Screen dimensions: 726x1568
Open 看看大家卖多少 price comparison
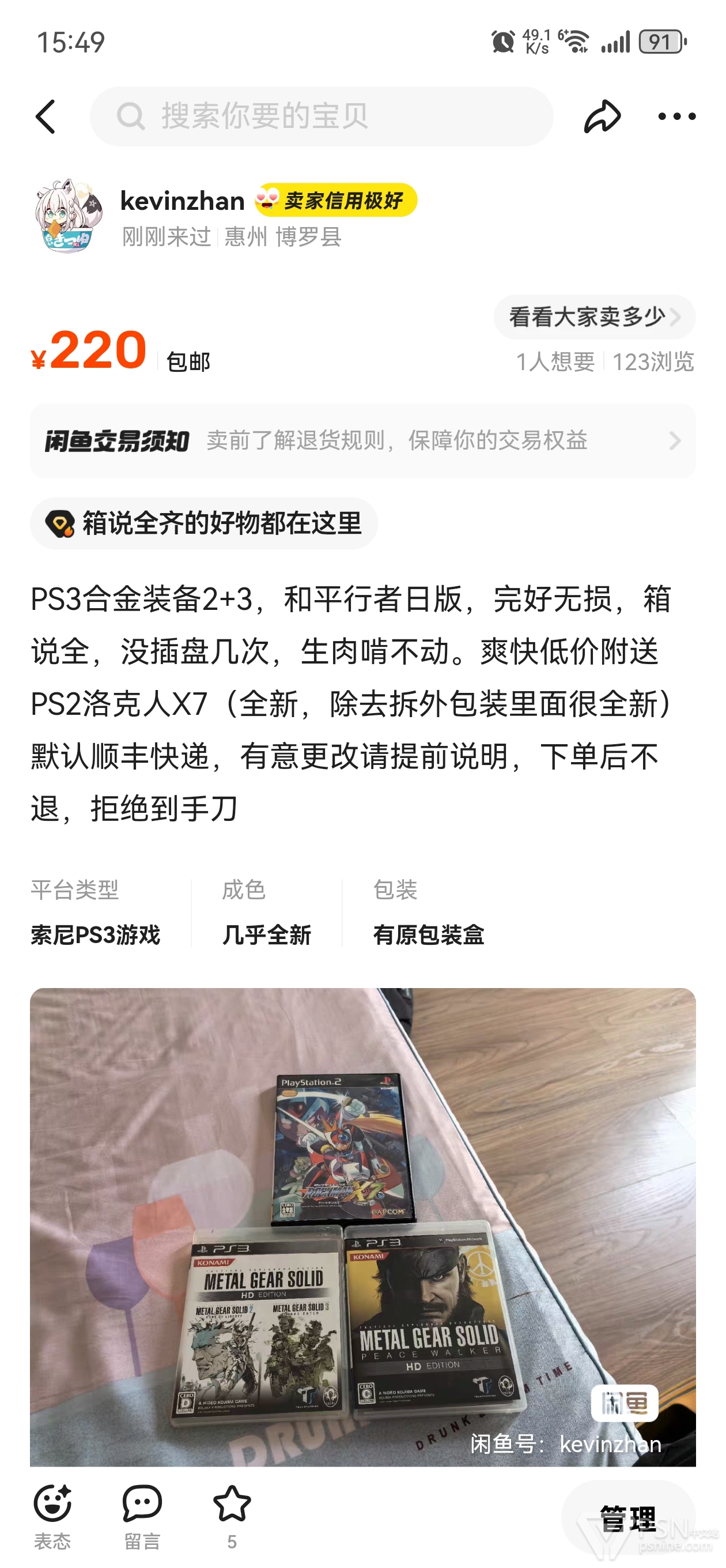[593, 317]
